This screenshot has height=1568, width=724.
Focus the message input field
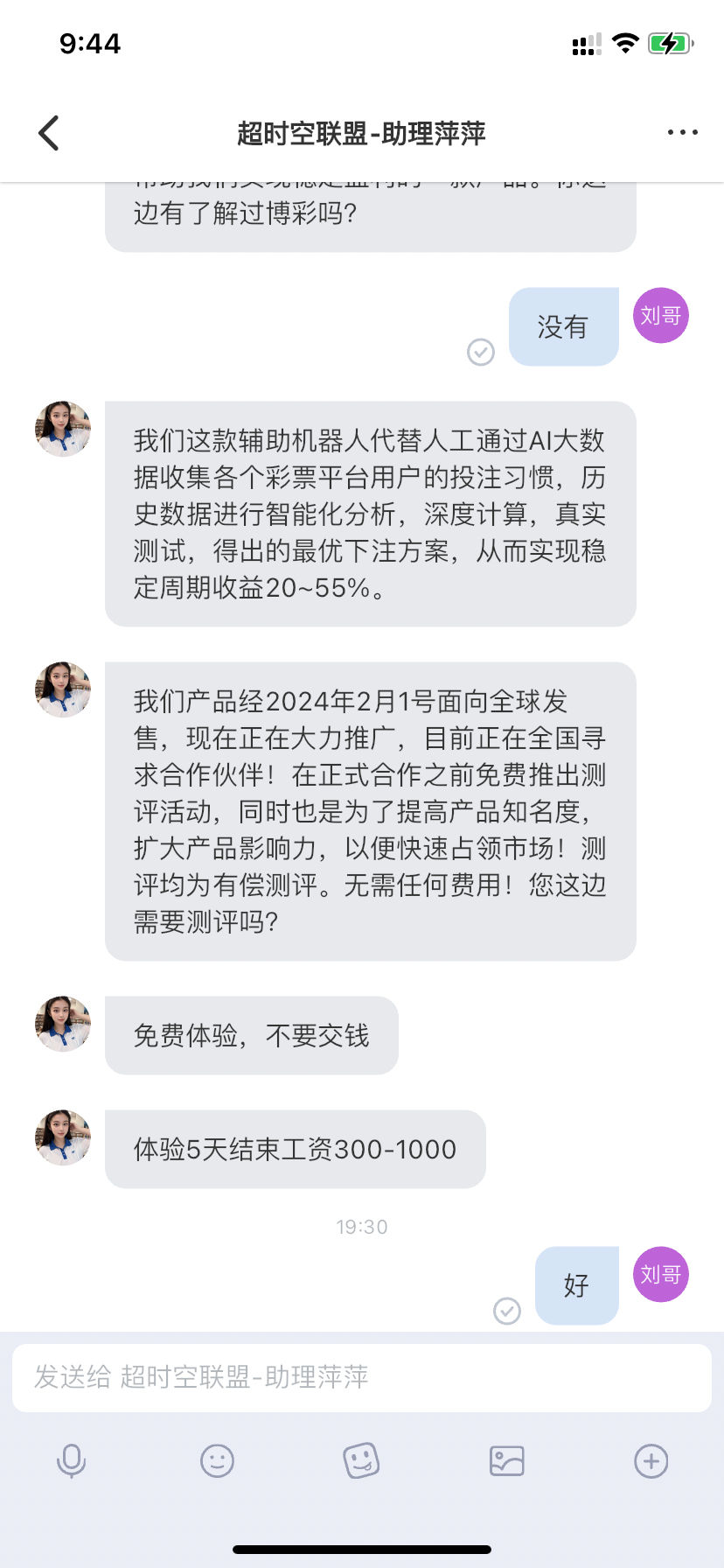pos(362,1377)
